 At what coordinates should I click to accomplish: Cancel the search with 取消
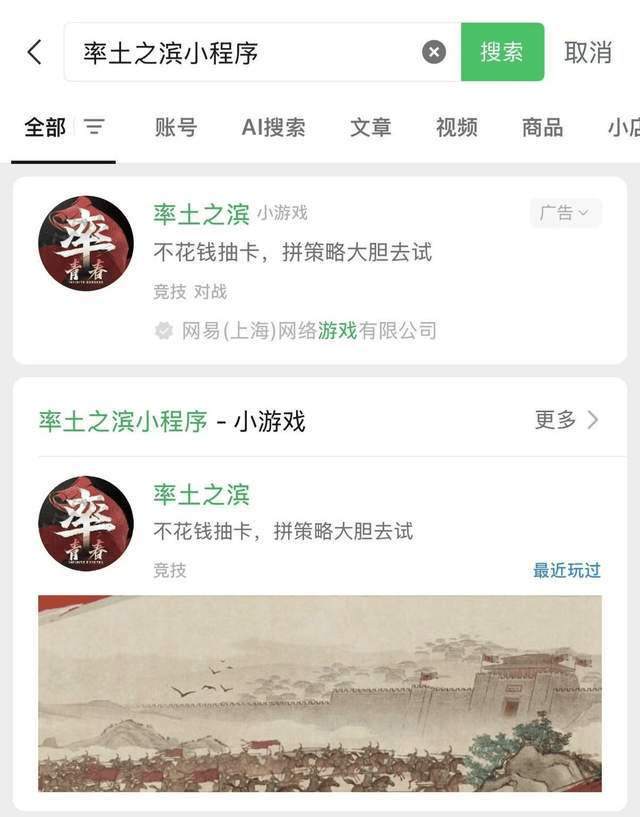(588, 52)
